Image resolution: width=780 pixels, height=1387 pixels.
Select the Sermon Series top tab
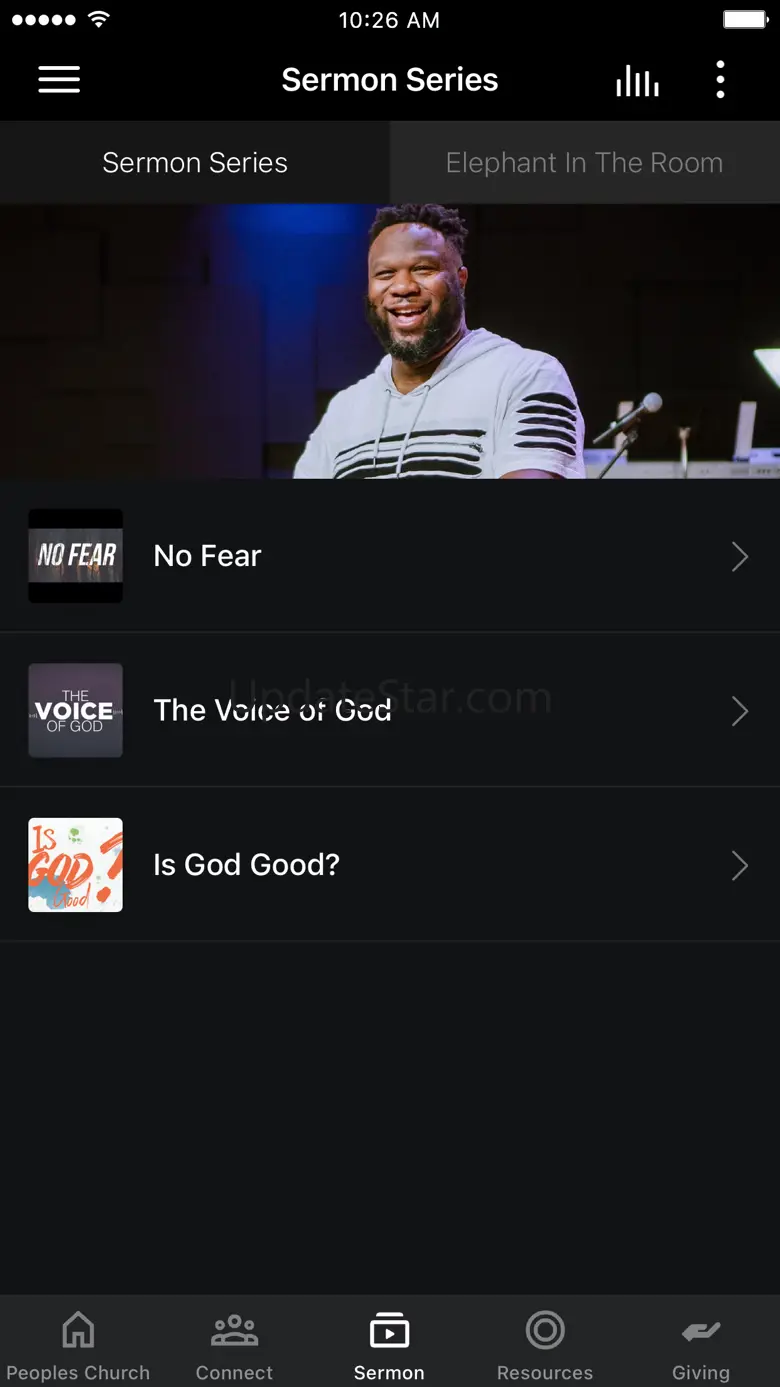(x=195, y=163)
